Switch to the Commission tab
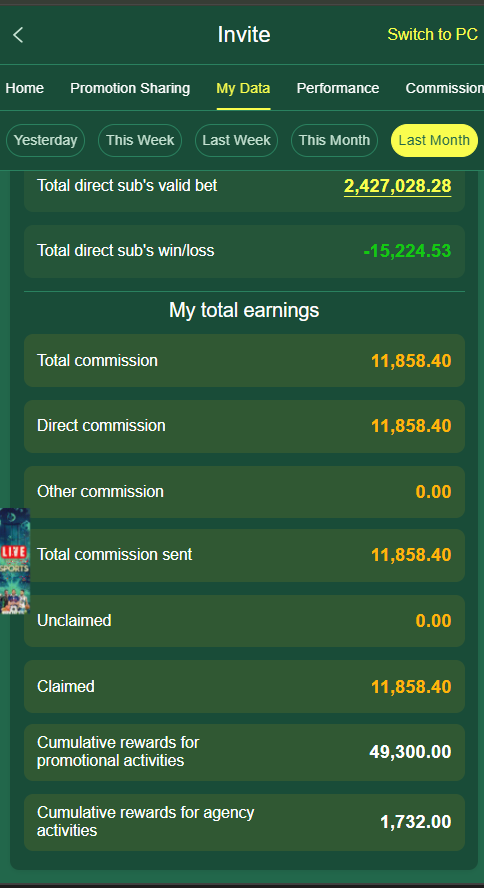This screenshot has height=888, width=484. [x=444, y=88]
